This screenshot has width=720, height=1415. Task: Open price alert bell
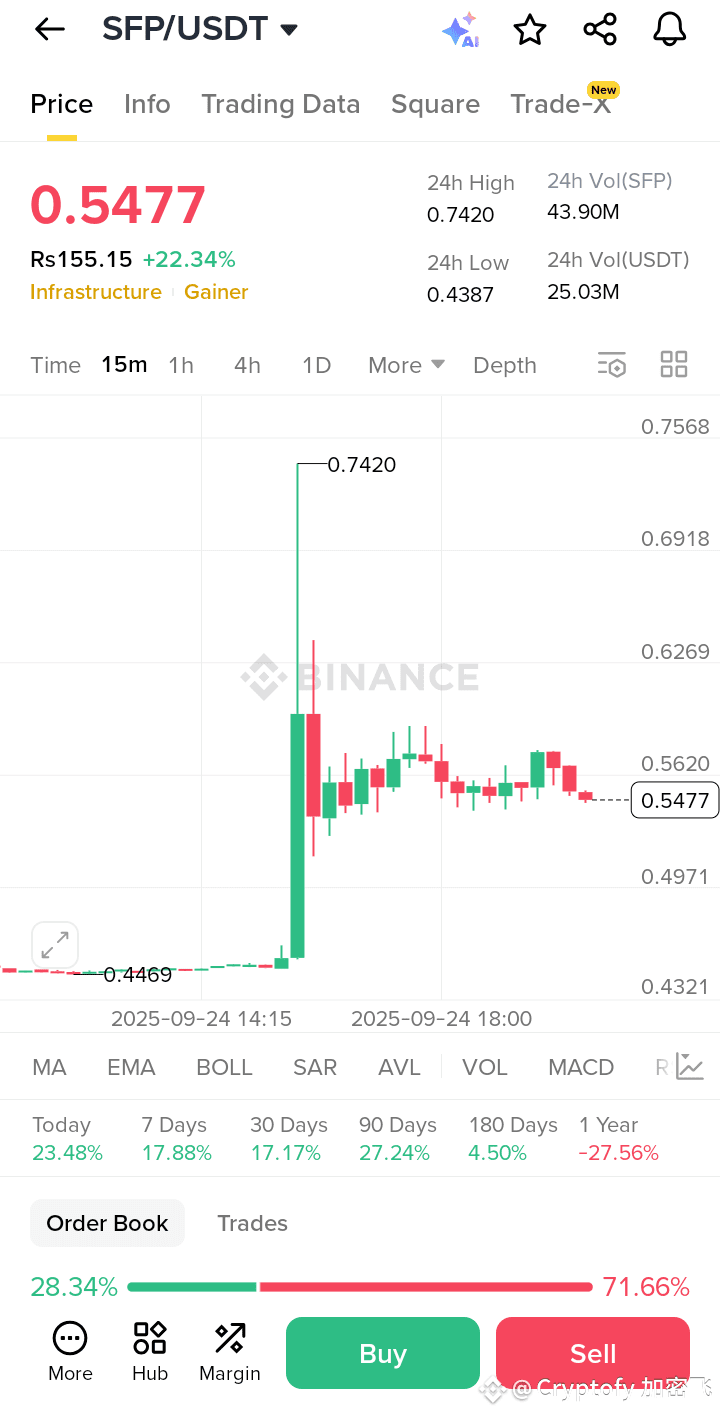670,29
